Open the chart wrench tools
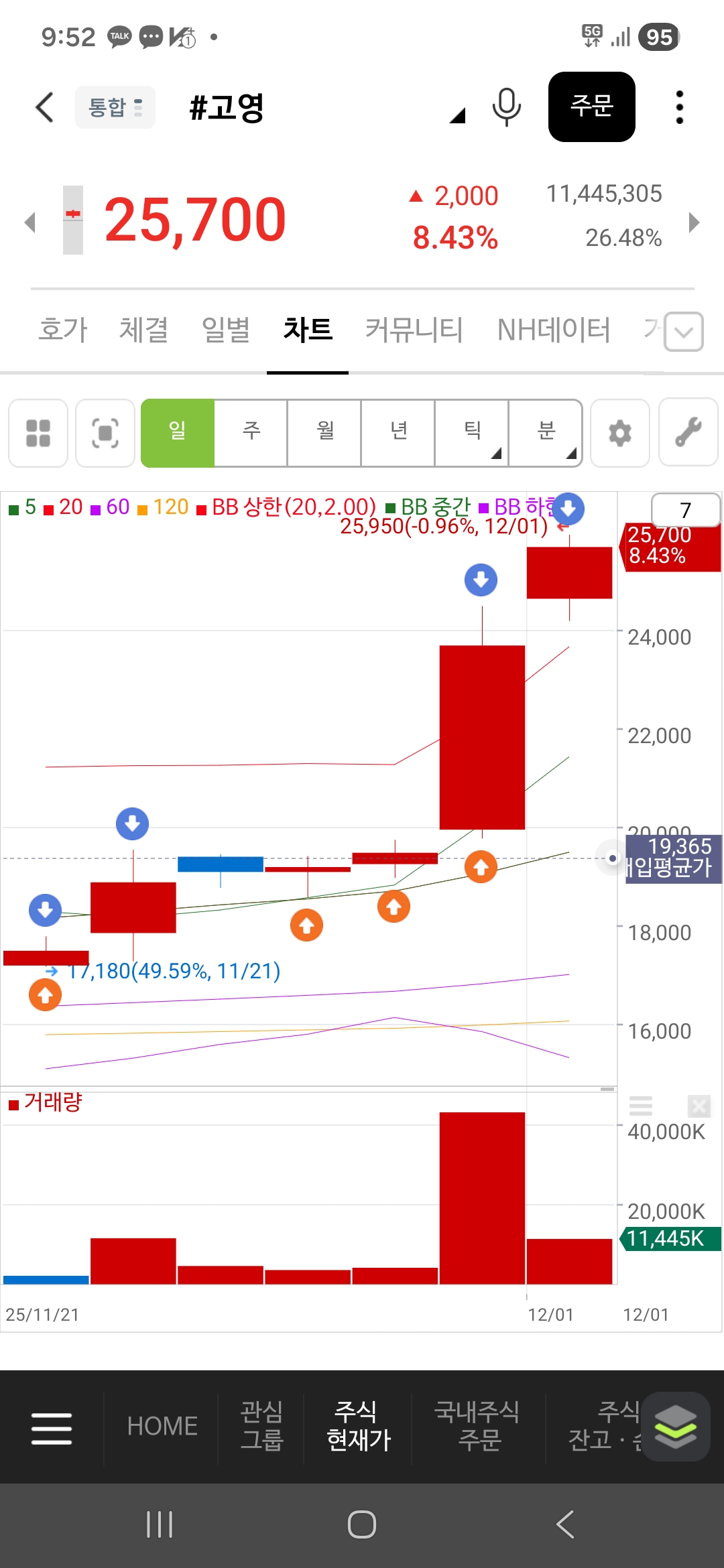The image size is (724, 1568). (688, 433)
